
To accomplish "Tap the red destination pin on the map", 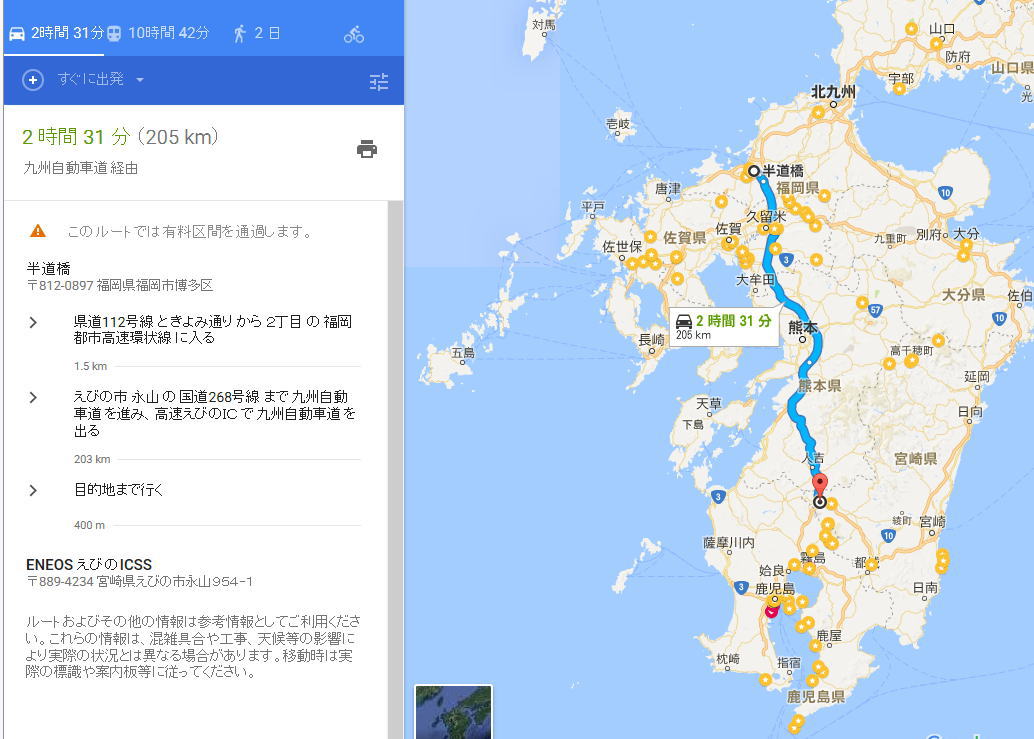I will [820, 484].
